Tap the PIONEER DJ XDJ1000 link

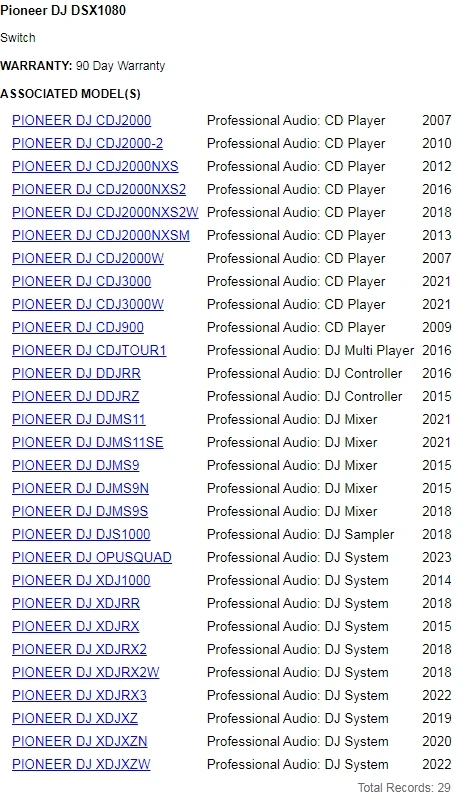[x=81, y=581]
